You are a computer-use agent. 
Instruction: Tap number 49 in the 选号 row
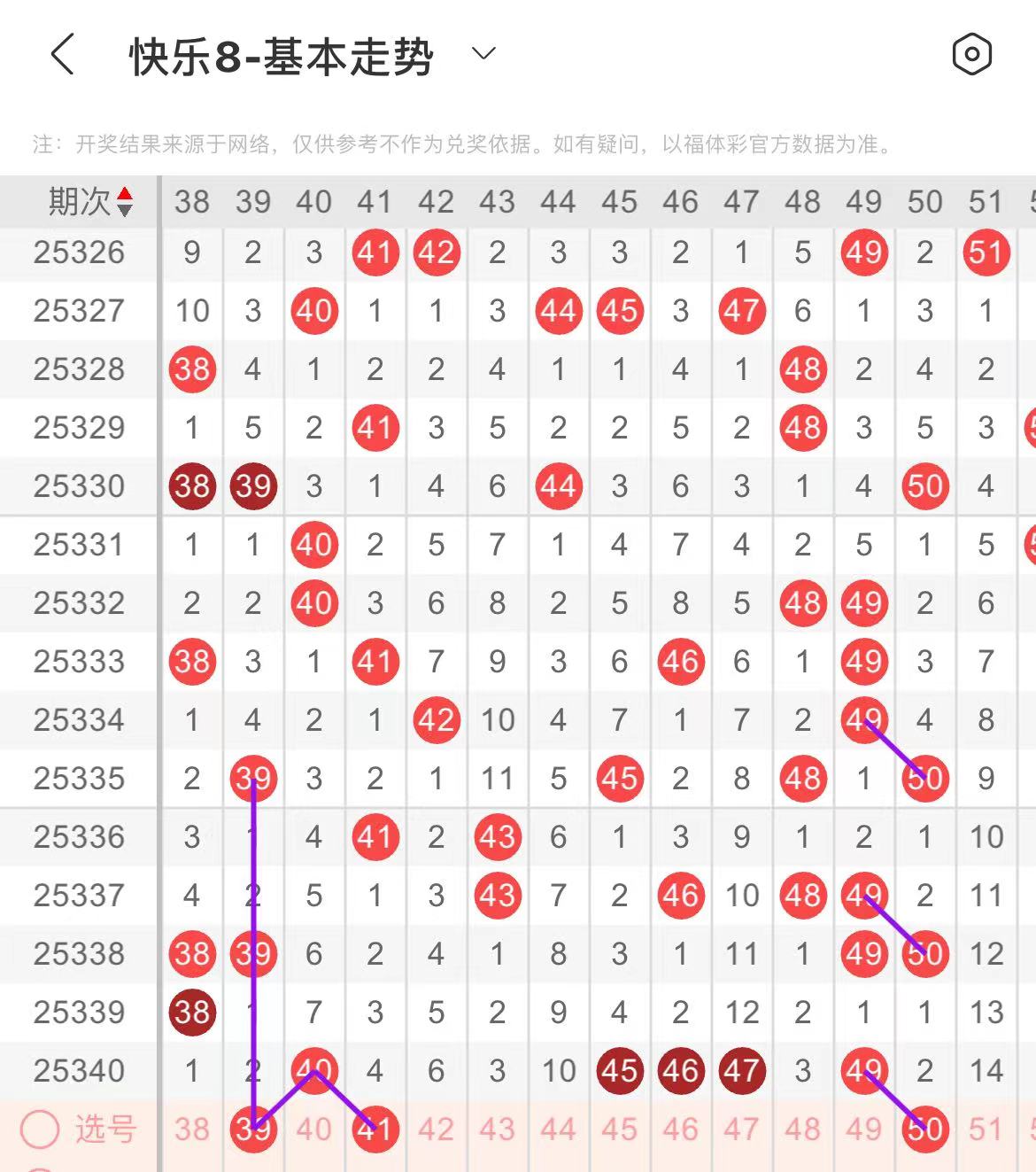(x=864, y=1129)
